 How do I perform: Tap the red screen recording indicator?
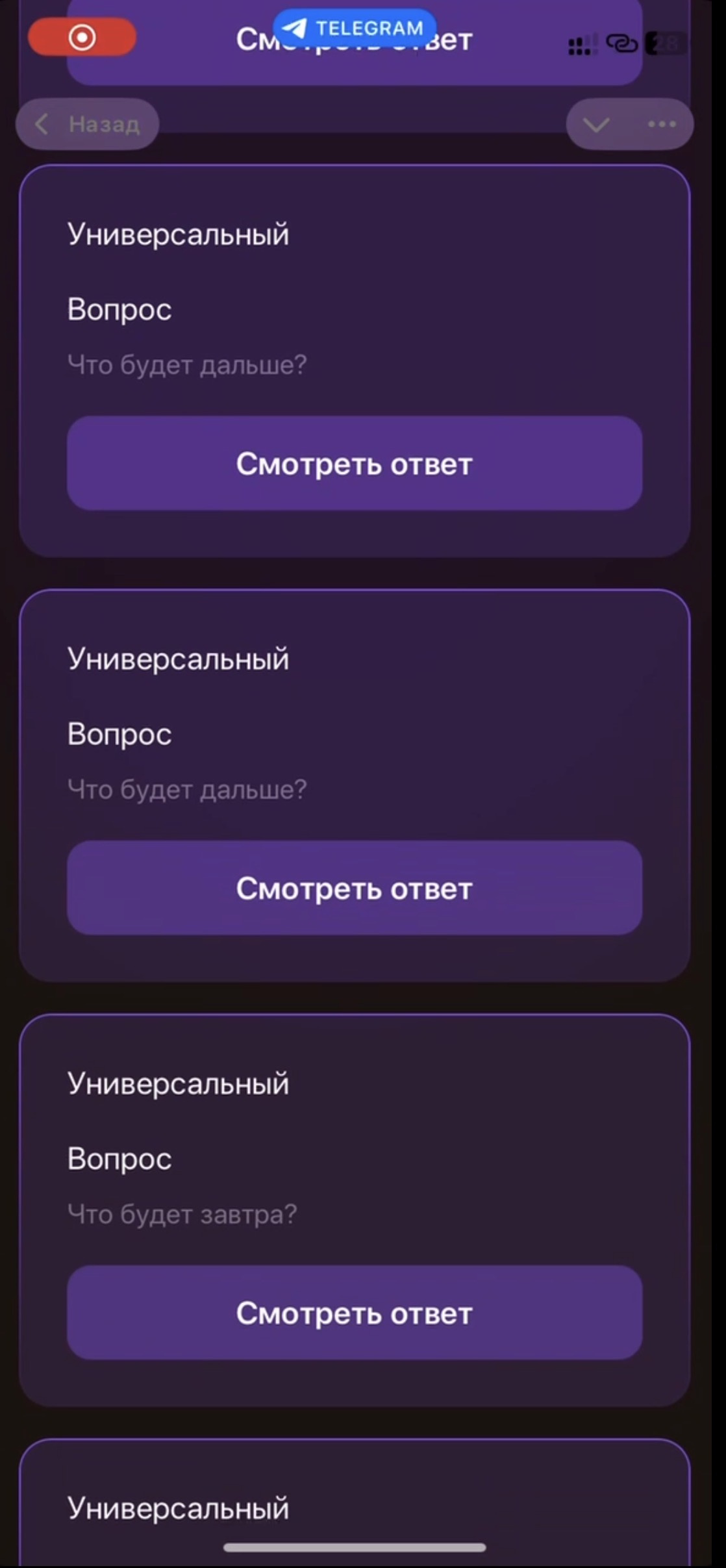[x=82, y=37]
